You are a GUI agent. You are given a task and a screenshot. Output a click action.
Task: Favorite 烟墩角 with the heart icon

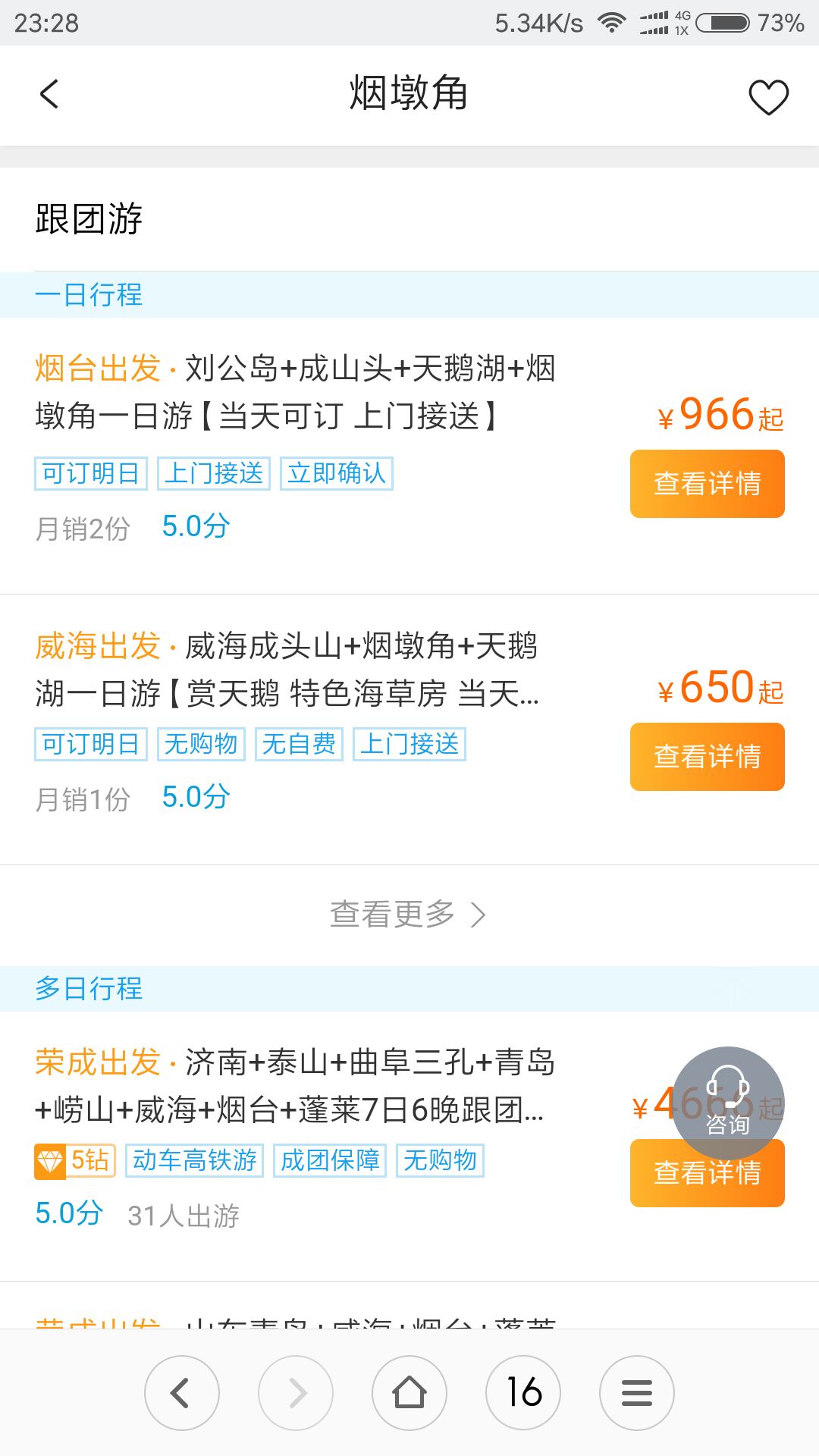pyautogui.click(x=768, y=97)
